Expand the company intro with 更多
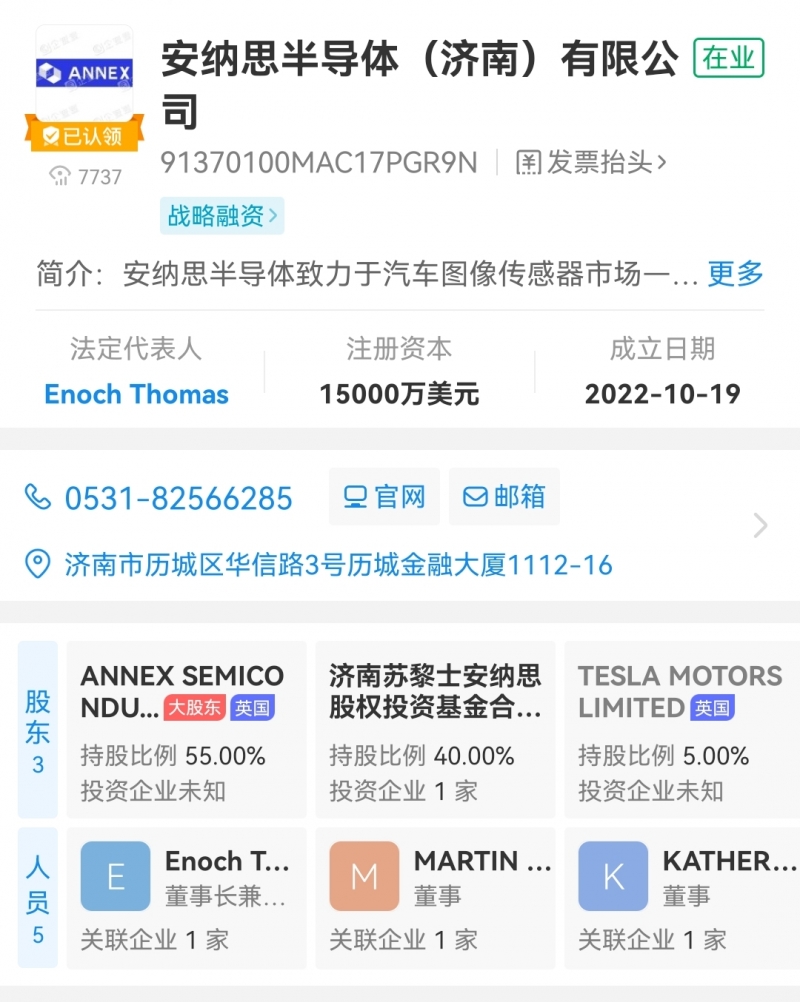This screenshot has height=1002, width=800. (x=735, y=274)
